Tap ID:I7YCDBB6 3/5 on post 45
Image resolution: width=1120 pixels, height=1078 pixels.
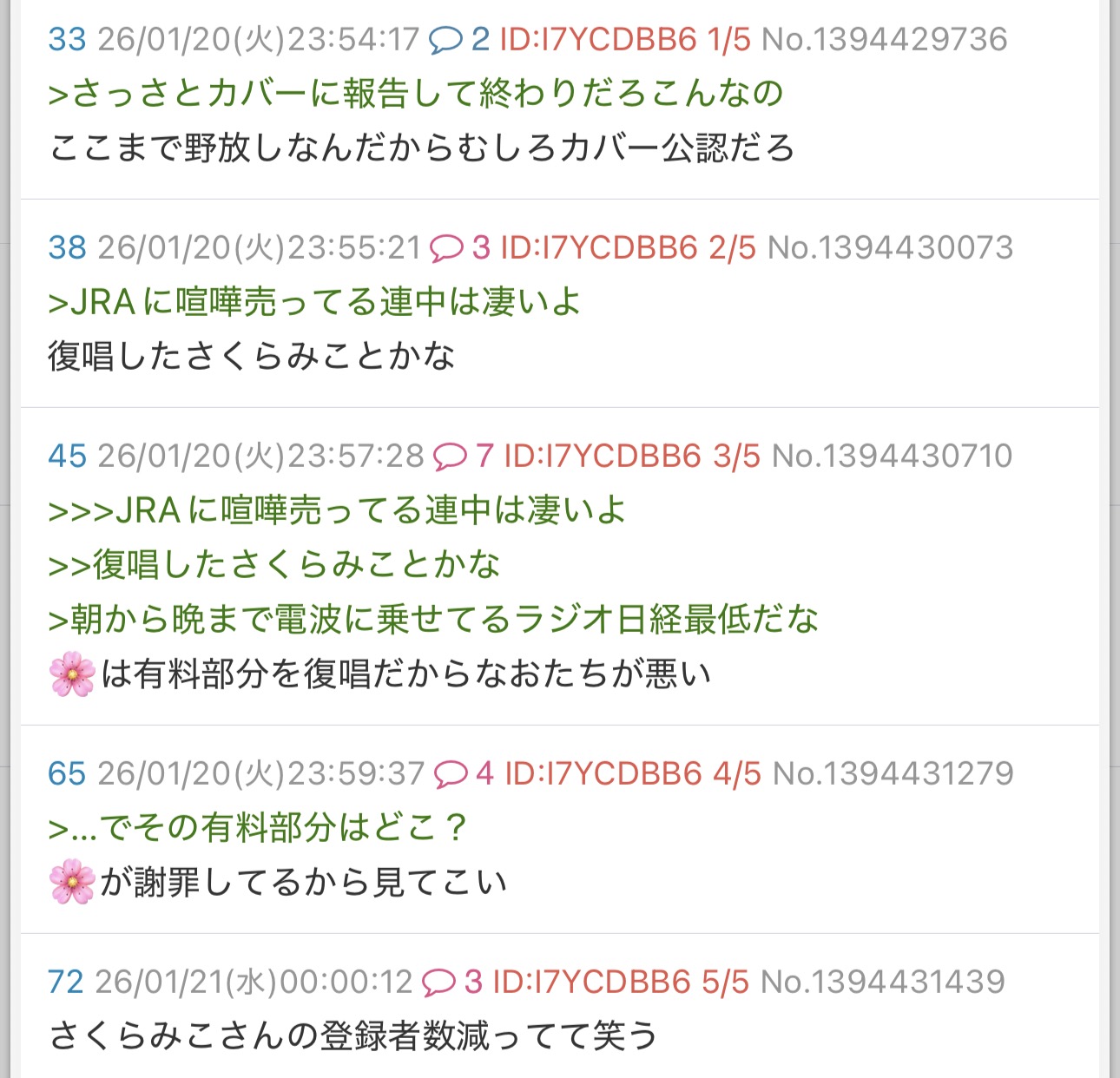click(632, 456)
